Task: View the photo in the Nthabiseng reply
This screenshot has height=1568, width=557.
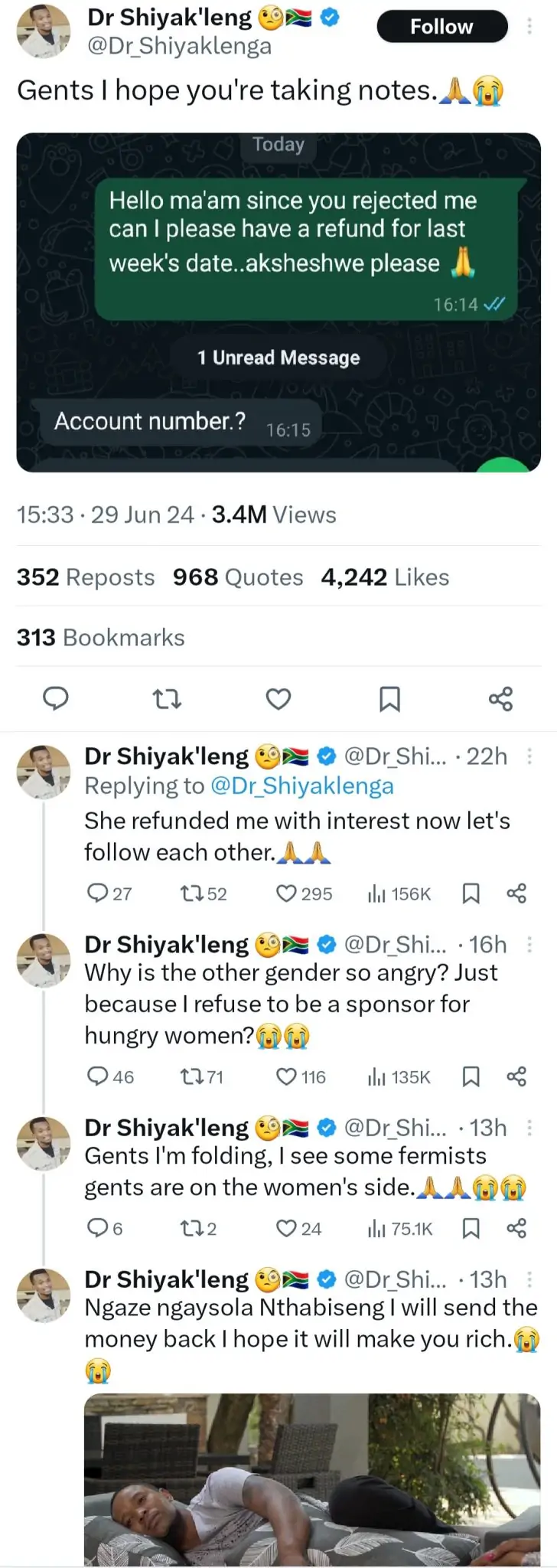Action: point(312,1479)
